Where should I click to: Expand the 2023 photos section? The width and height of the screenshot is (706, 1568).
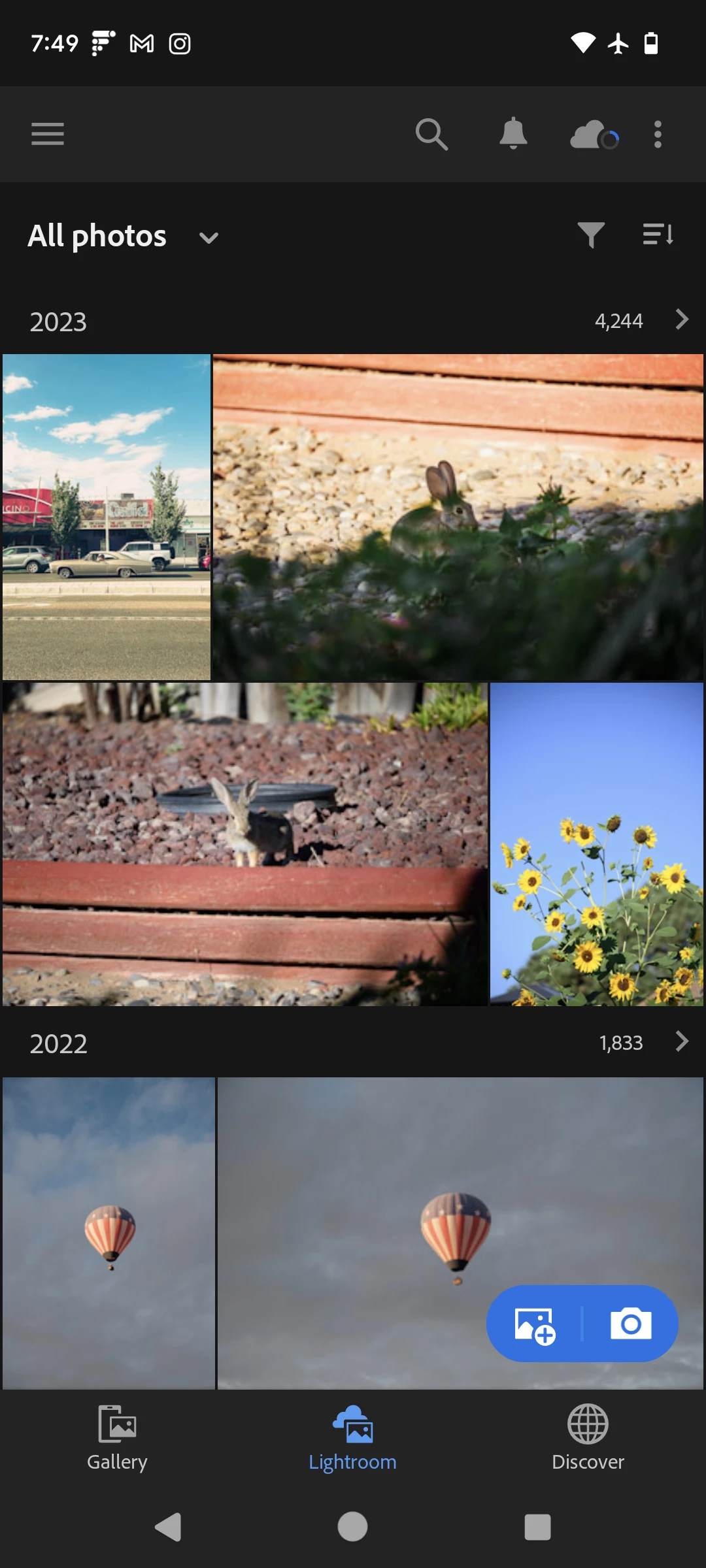[x=681, y=320]
